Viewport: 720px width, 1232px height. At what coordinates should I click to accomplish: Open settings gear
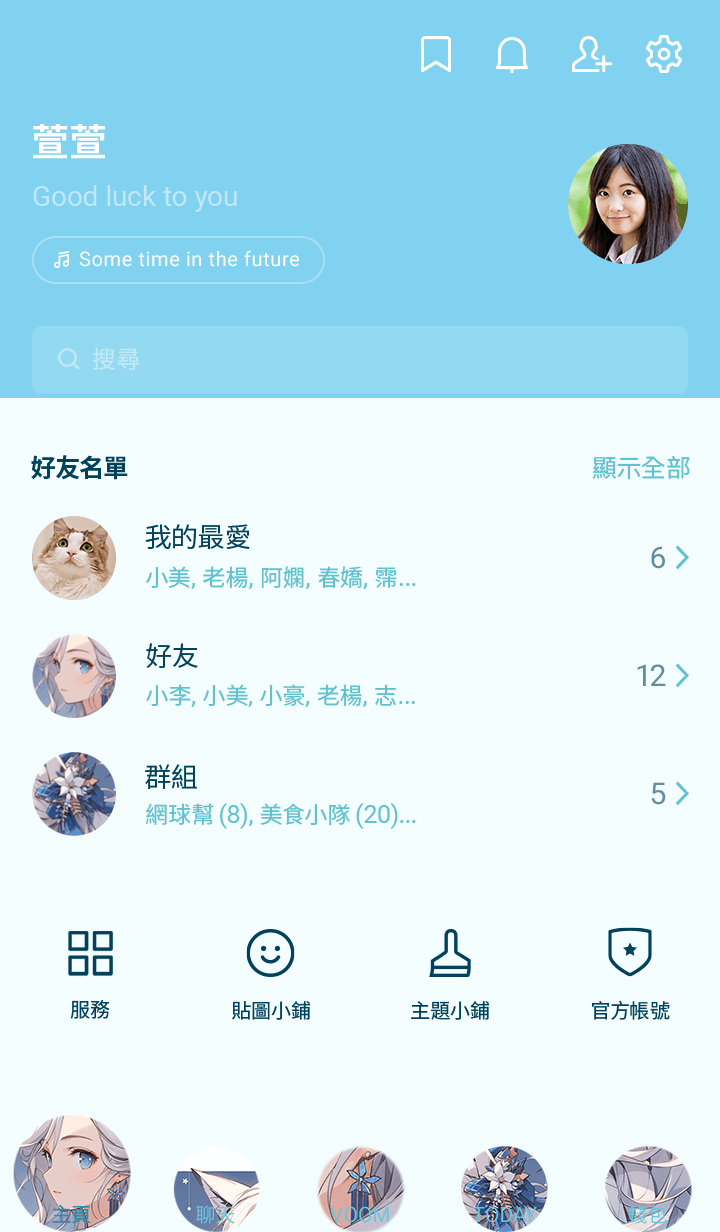664,55
